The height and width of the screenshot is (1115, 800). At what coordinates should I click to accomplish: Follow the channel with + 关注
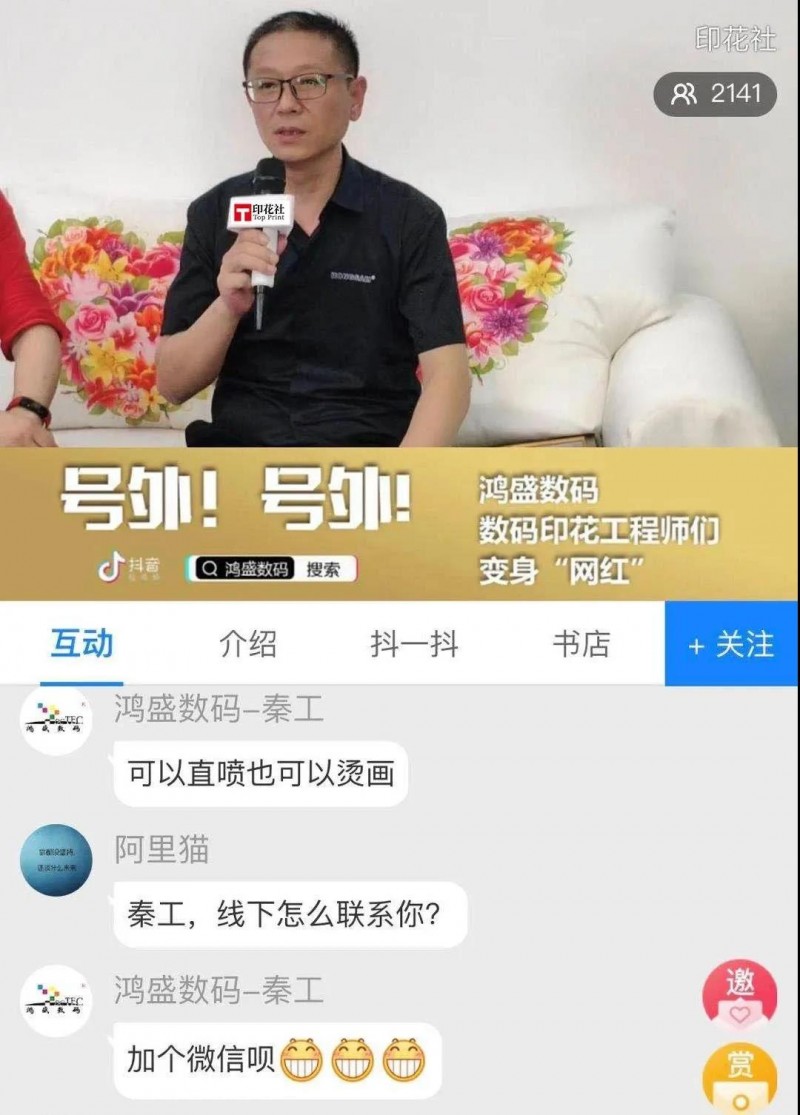point(732,644)
